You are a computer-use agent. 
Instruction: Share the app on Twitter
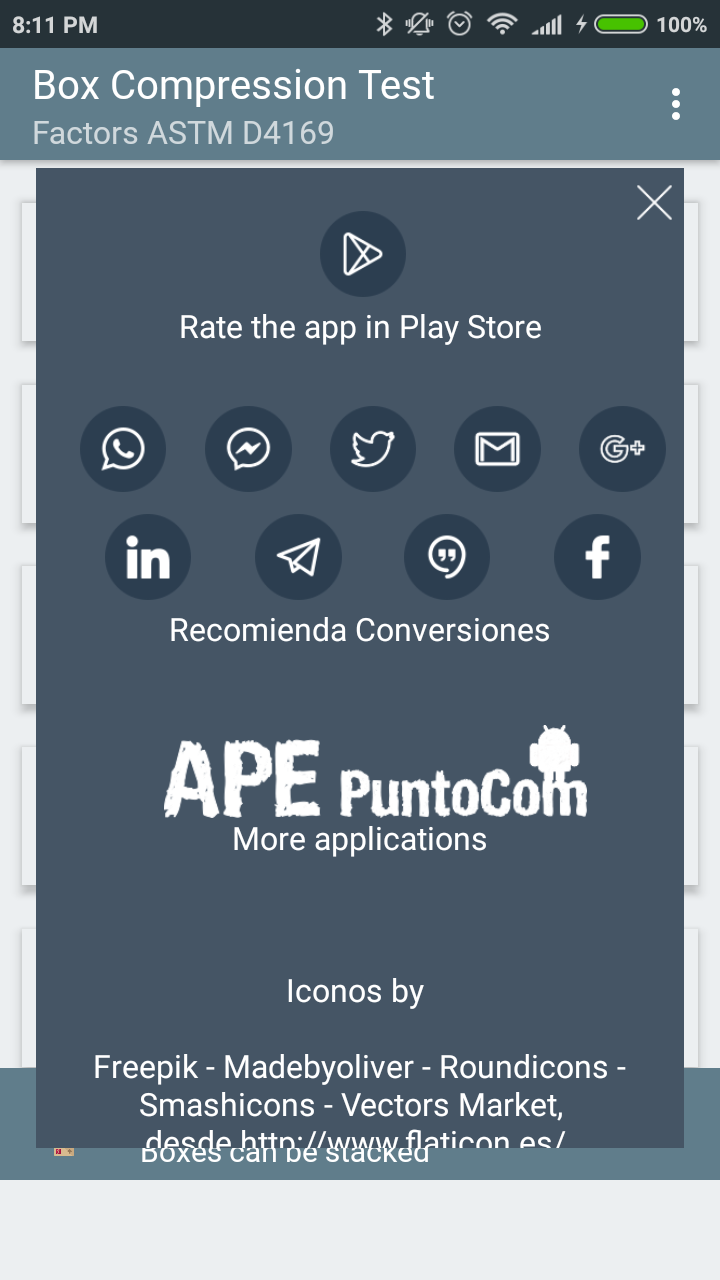(373, 449)
